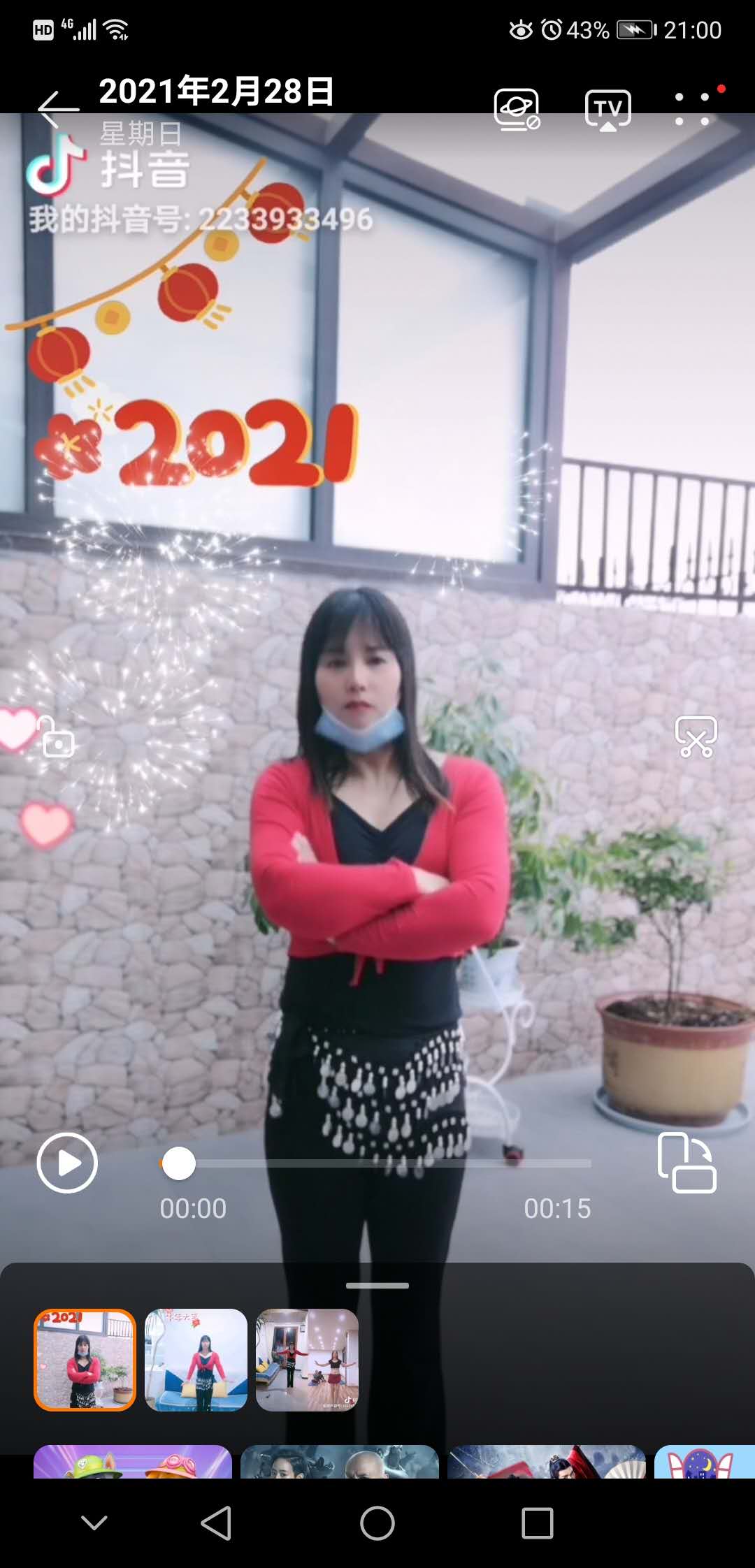Viewport: 755px width, 1568px height.
Task: Capture a screenshot with the scissors icon
Action: [x=696, y=736]
